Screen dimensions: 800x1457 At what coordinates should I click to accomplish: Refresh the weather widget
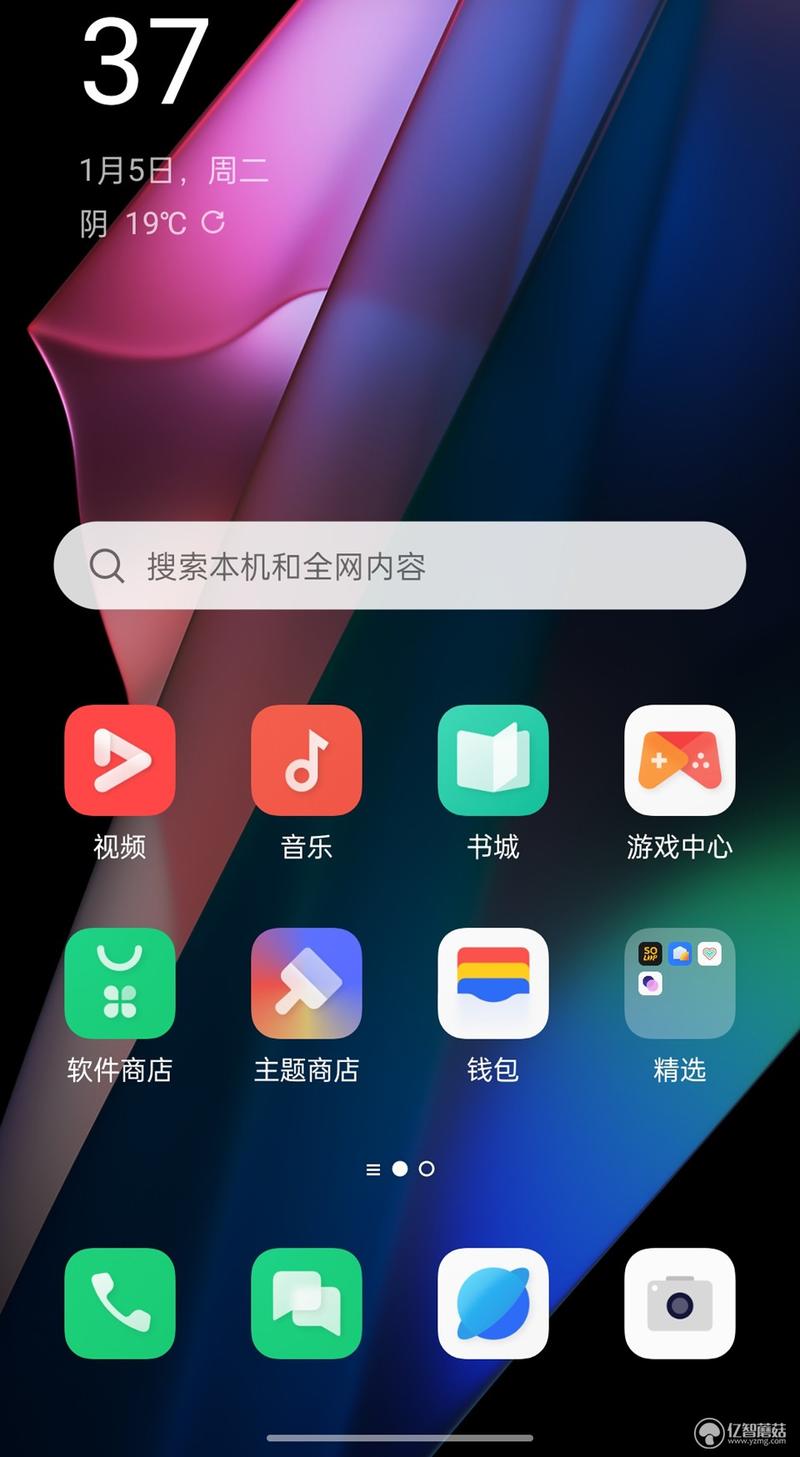[213, 222]
